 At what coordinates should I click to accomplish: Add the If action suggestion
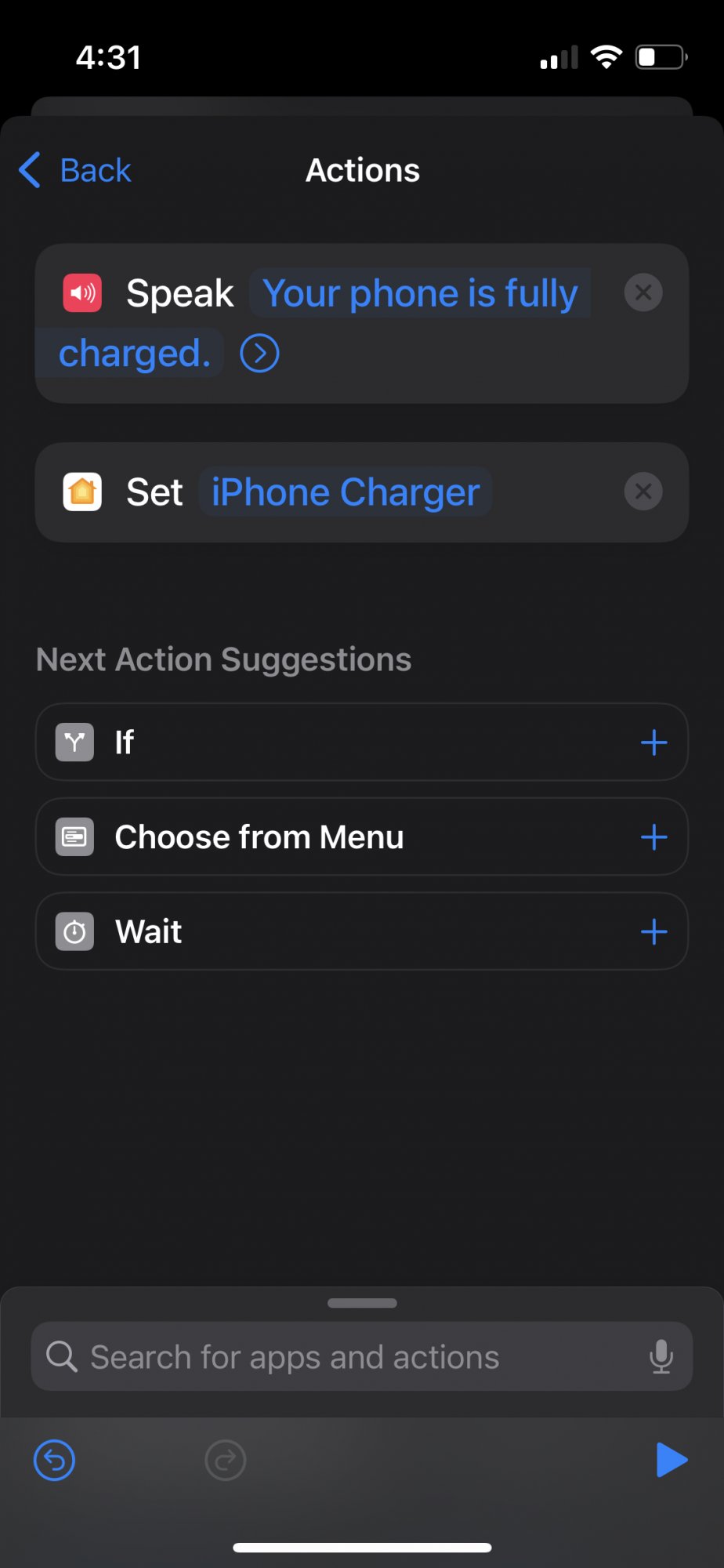click(x=653, y=742)
